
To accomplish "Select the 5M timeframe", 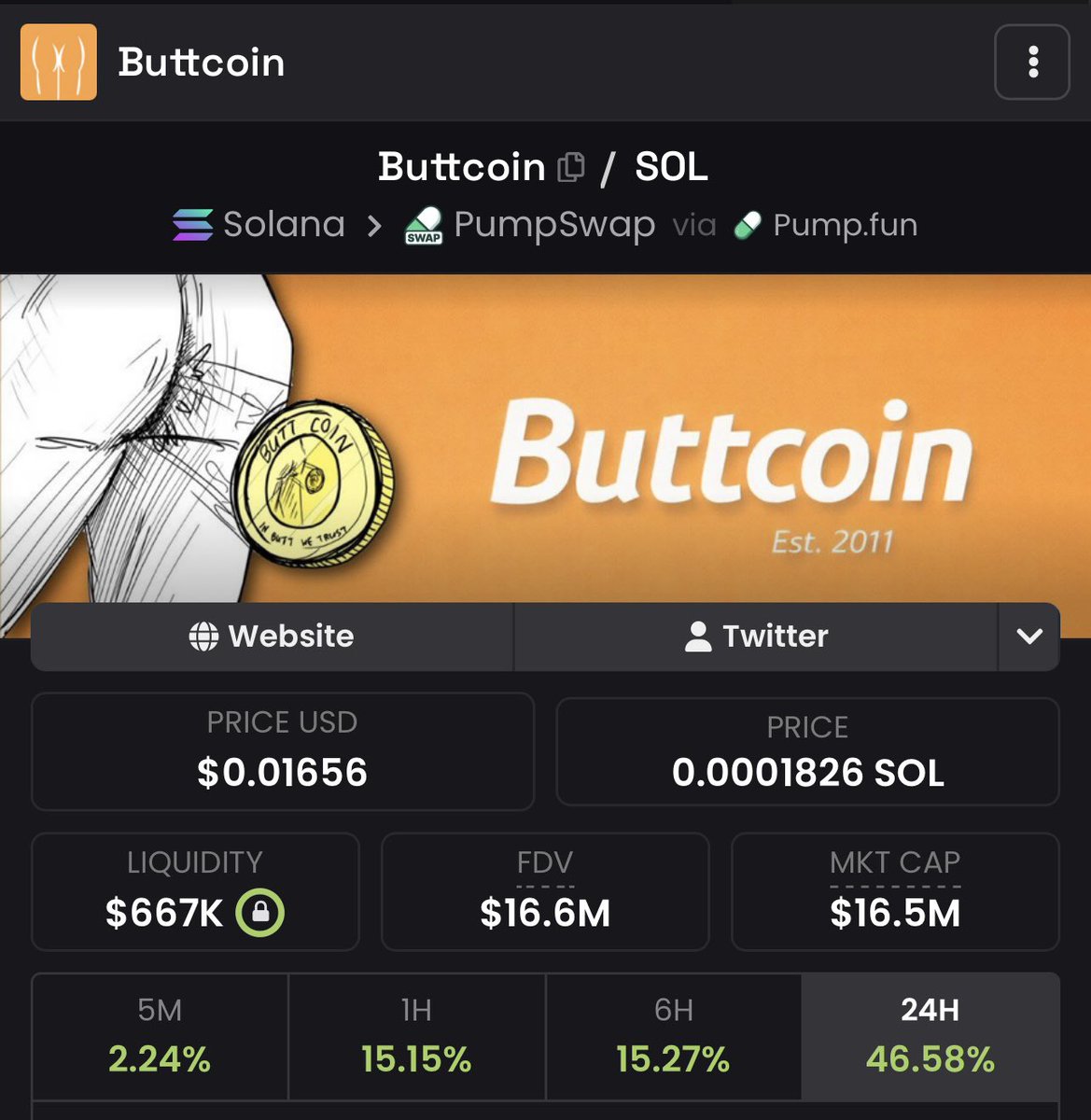I will [160, 1036].
